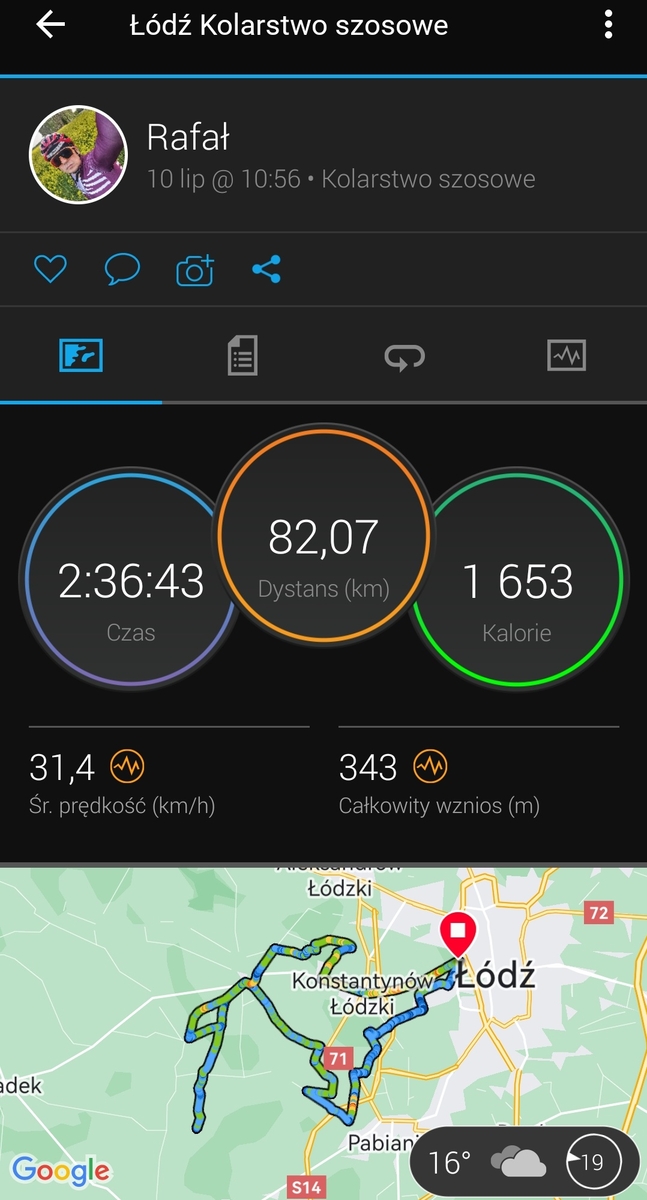Screen dimensions: 647x1200
Task: Switch to the stats details tab
Action: coord(242,356)
